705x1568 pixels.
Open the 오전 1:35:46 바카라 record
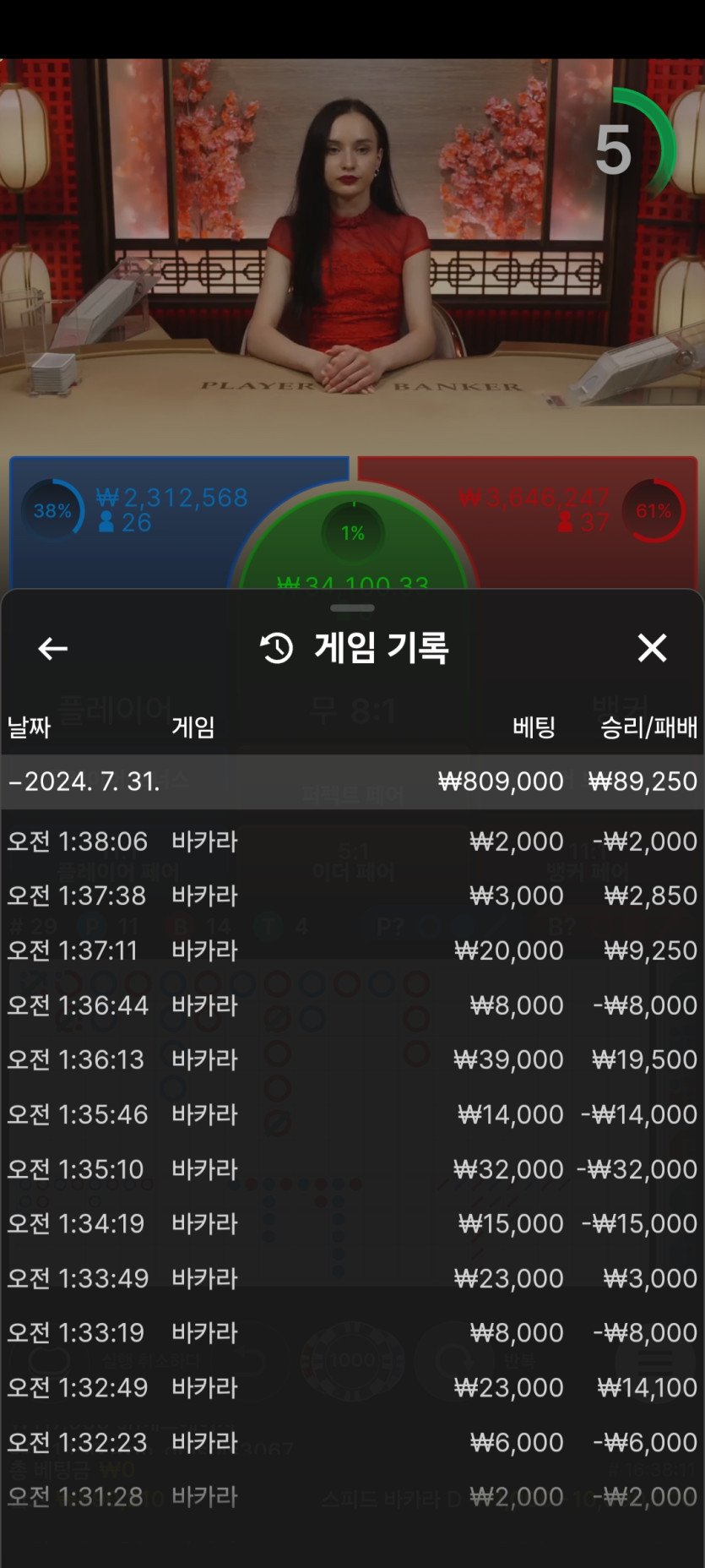click(352, 1114)
